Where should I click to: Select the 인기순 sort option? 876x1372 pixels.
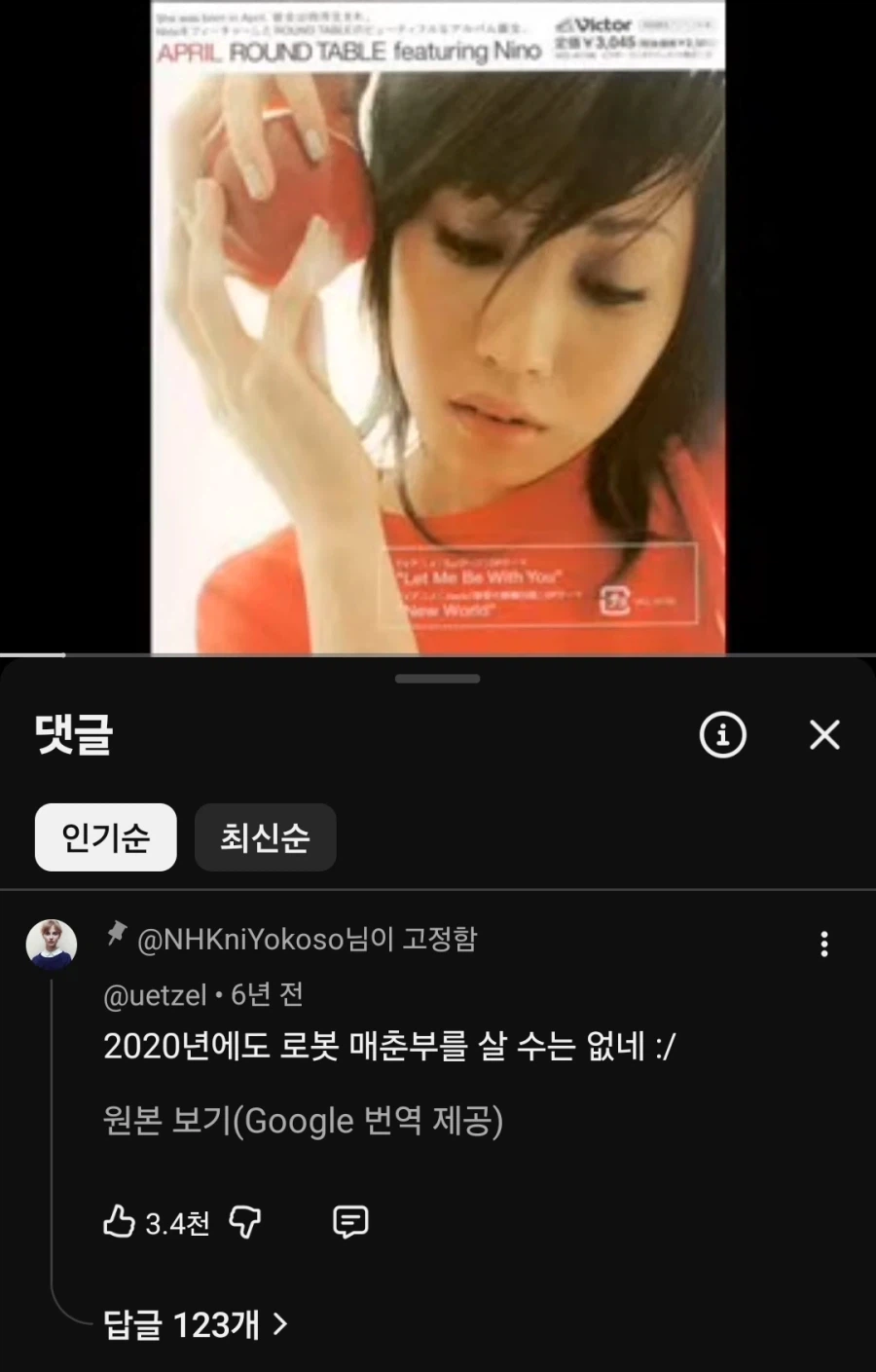105,837
